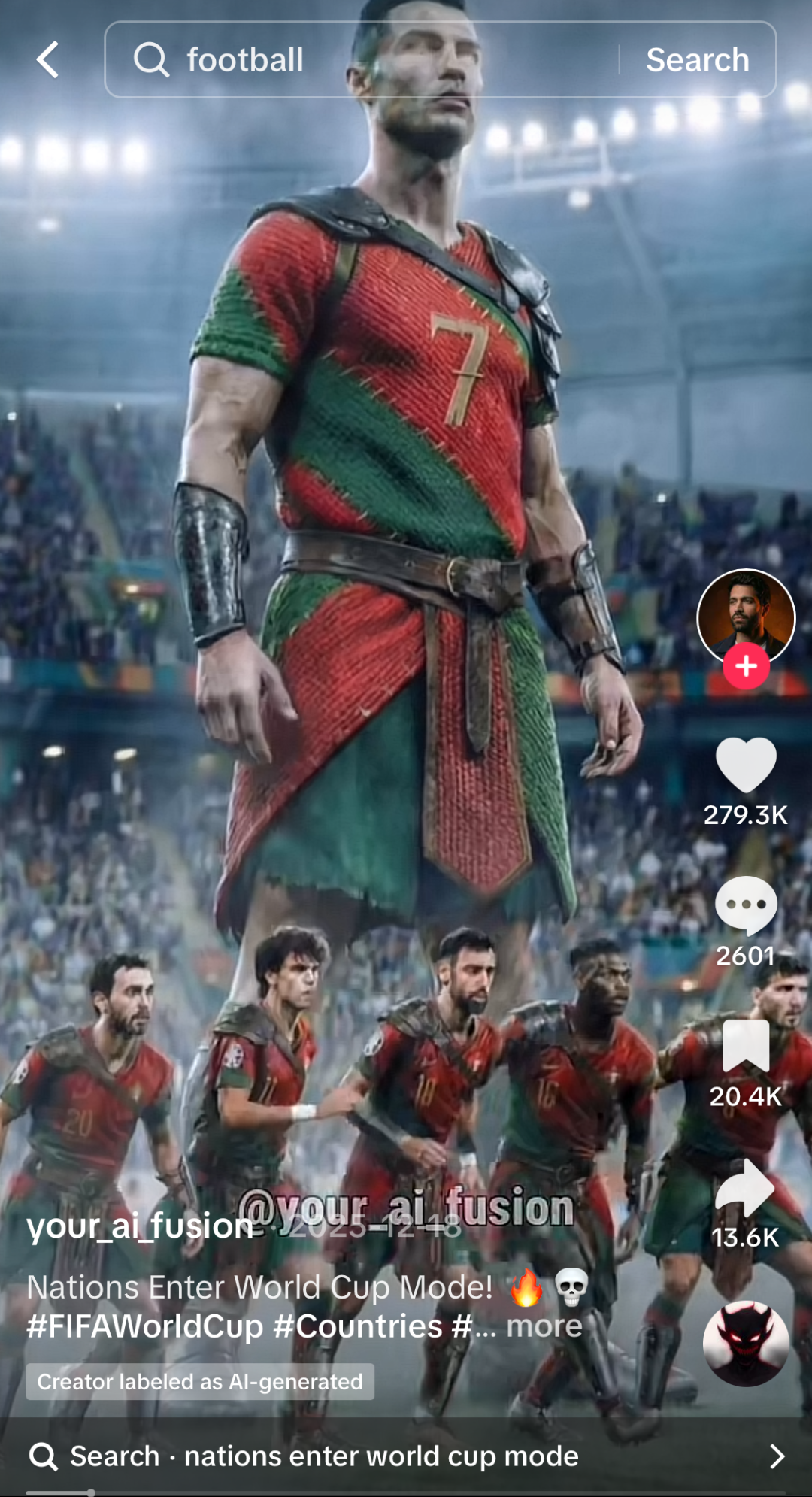812x1497 pixels.
Task: Open the your_ai_fusion username link
Action: tap(141, 1226)
